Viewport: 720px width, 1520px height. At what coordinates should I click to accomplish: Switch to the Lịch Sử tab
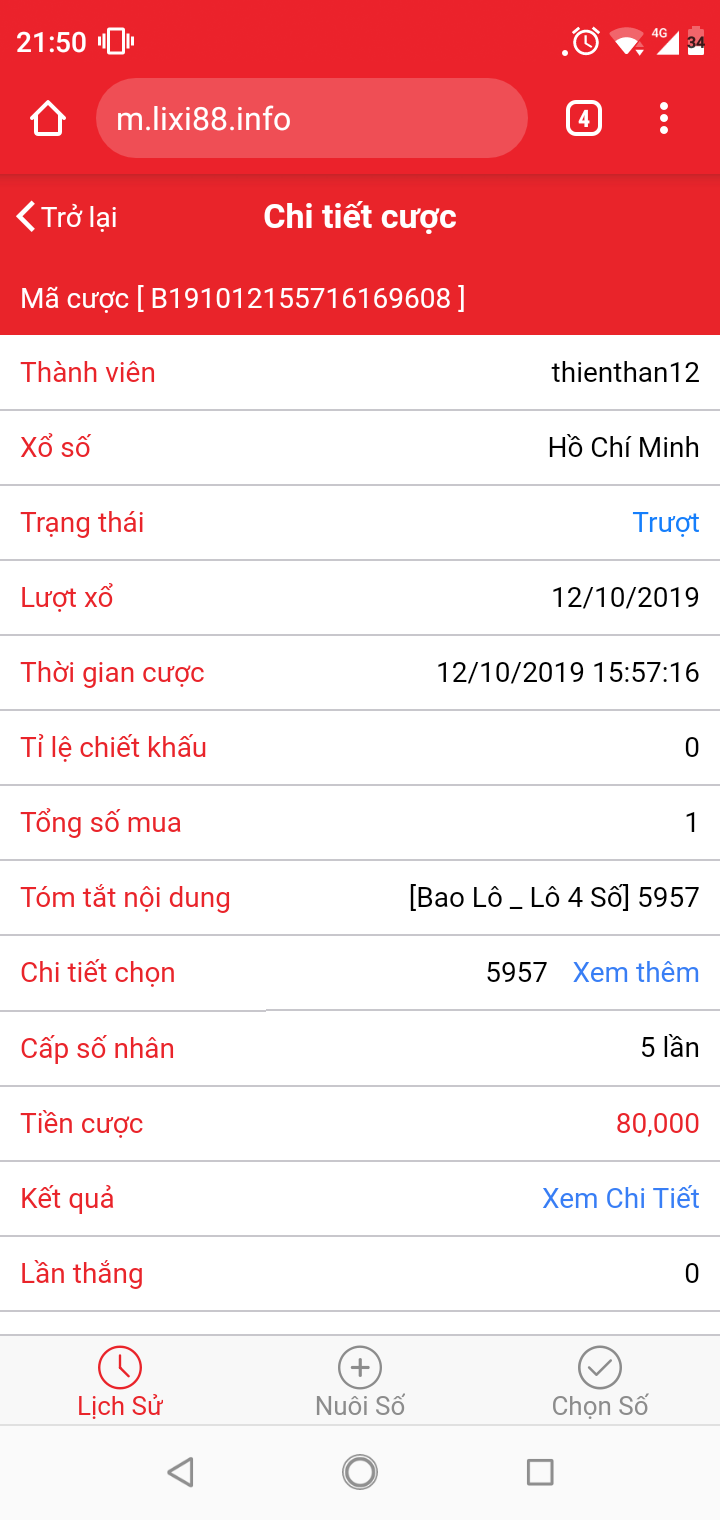[120, 1383]
